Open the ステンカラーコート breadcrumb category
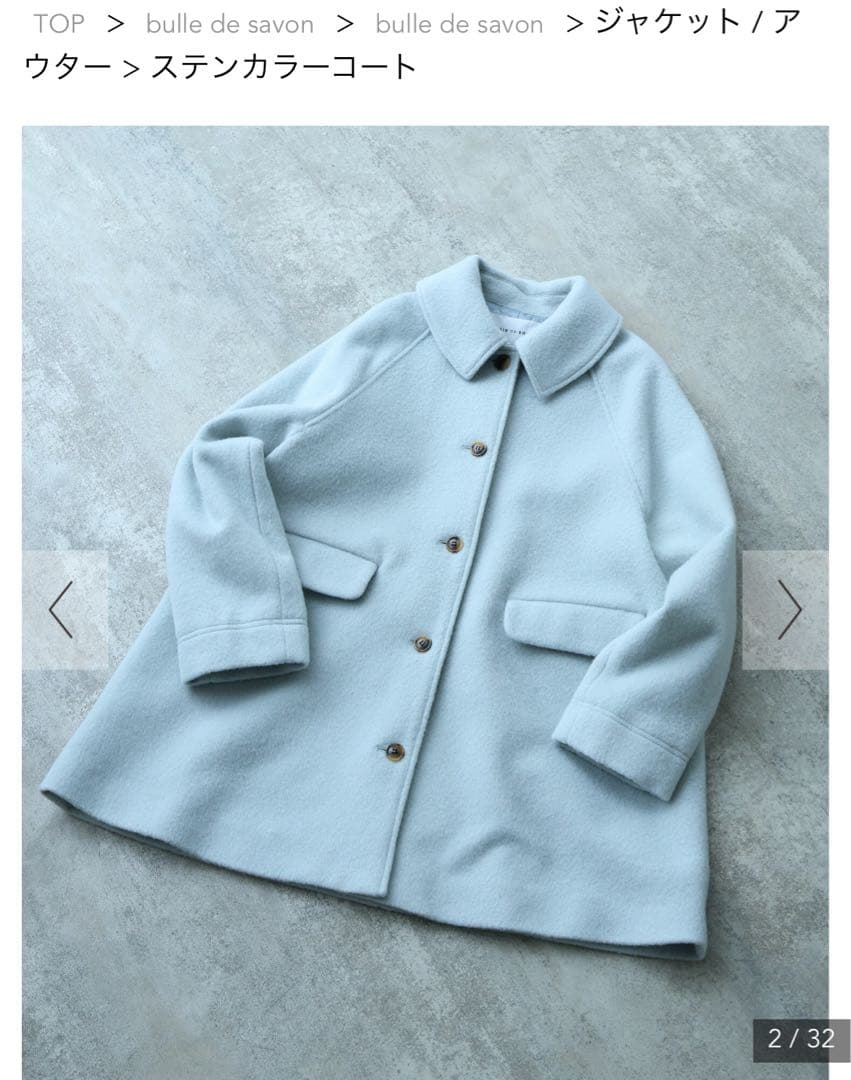This screenshot has height=1080, width=851. (283, 67)
